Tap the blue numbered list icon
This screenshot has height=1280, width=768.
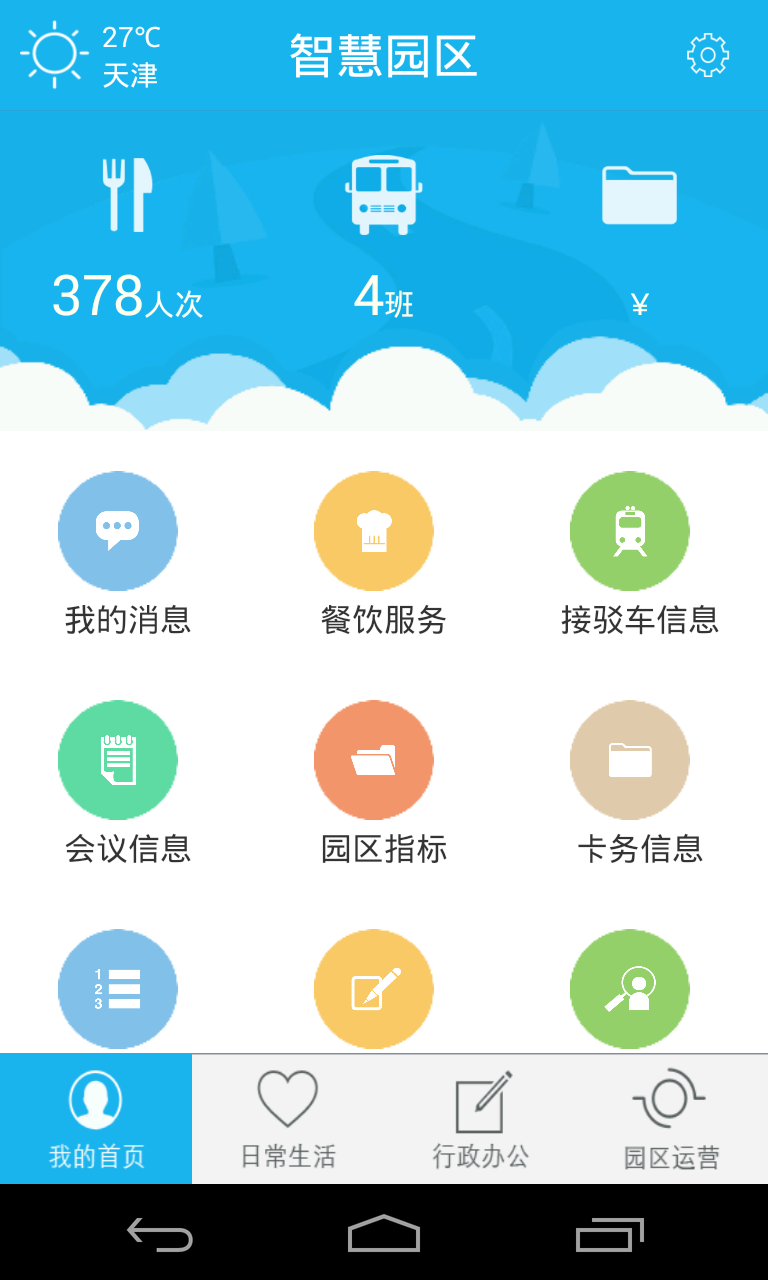[x=118, y=989]
